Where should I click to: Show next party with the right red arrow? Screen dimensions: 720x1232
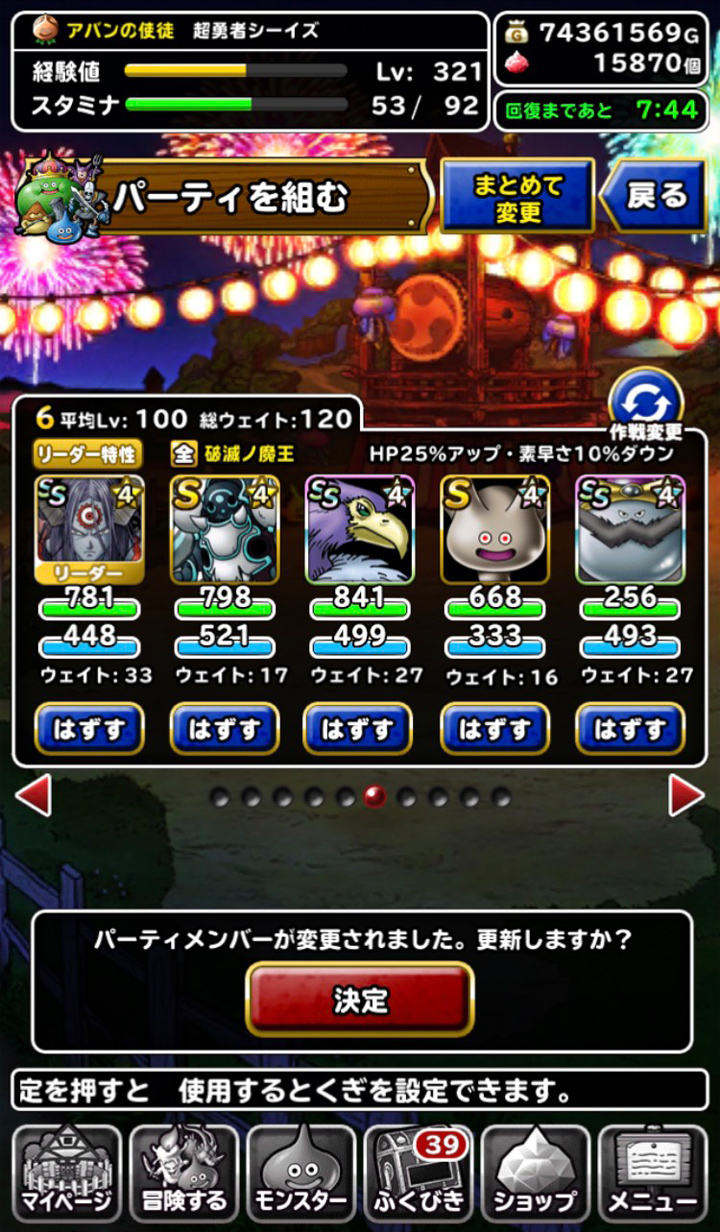pyautogui.click(x=686, y=796)
